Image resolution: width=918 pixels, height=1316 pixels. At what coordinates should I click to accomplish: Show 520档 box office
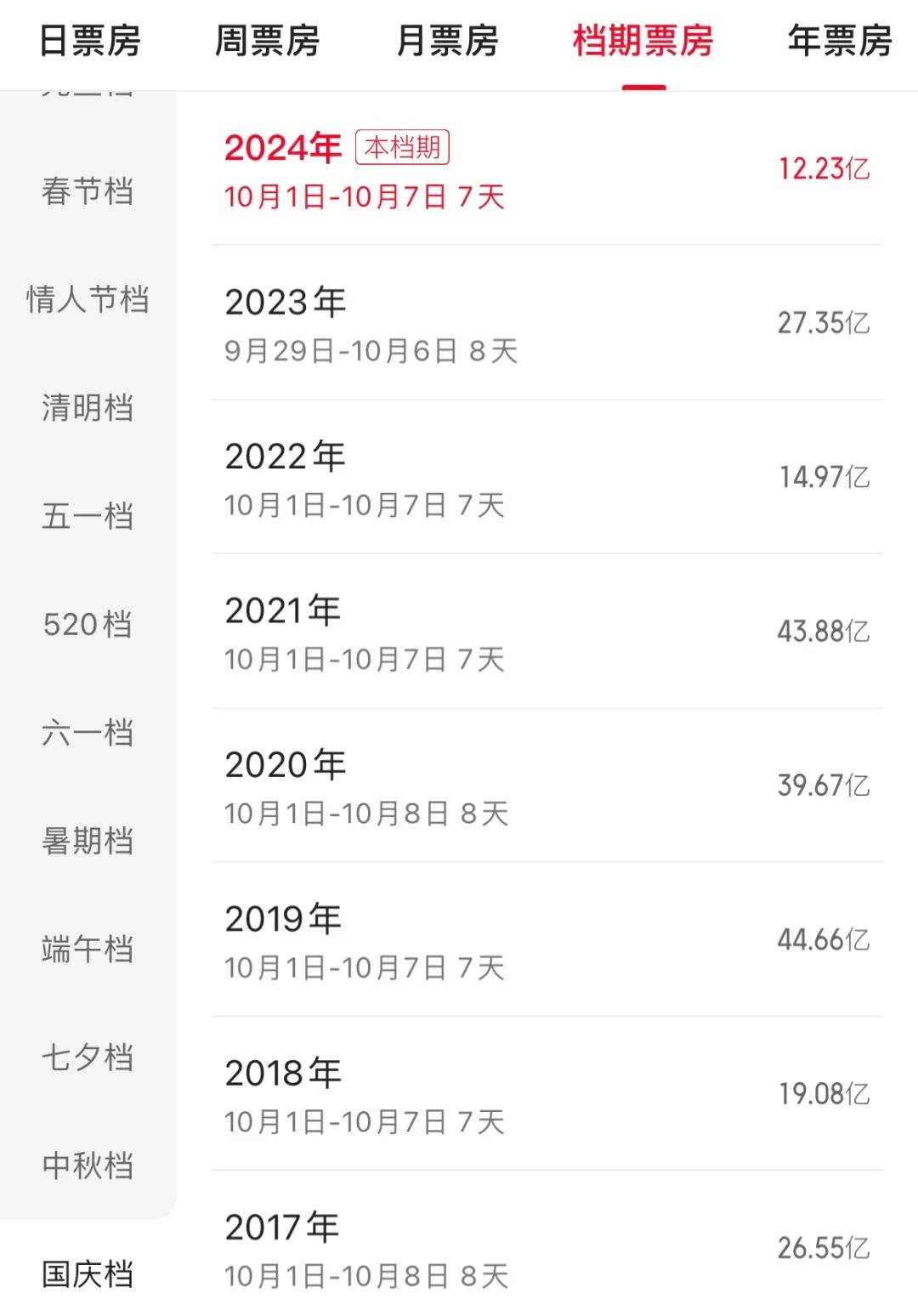pyautogui.click(x=88, y=624)
